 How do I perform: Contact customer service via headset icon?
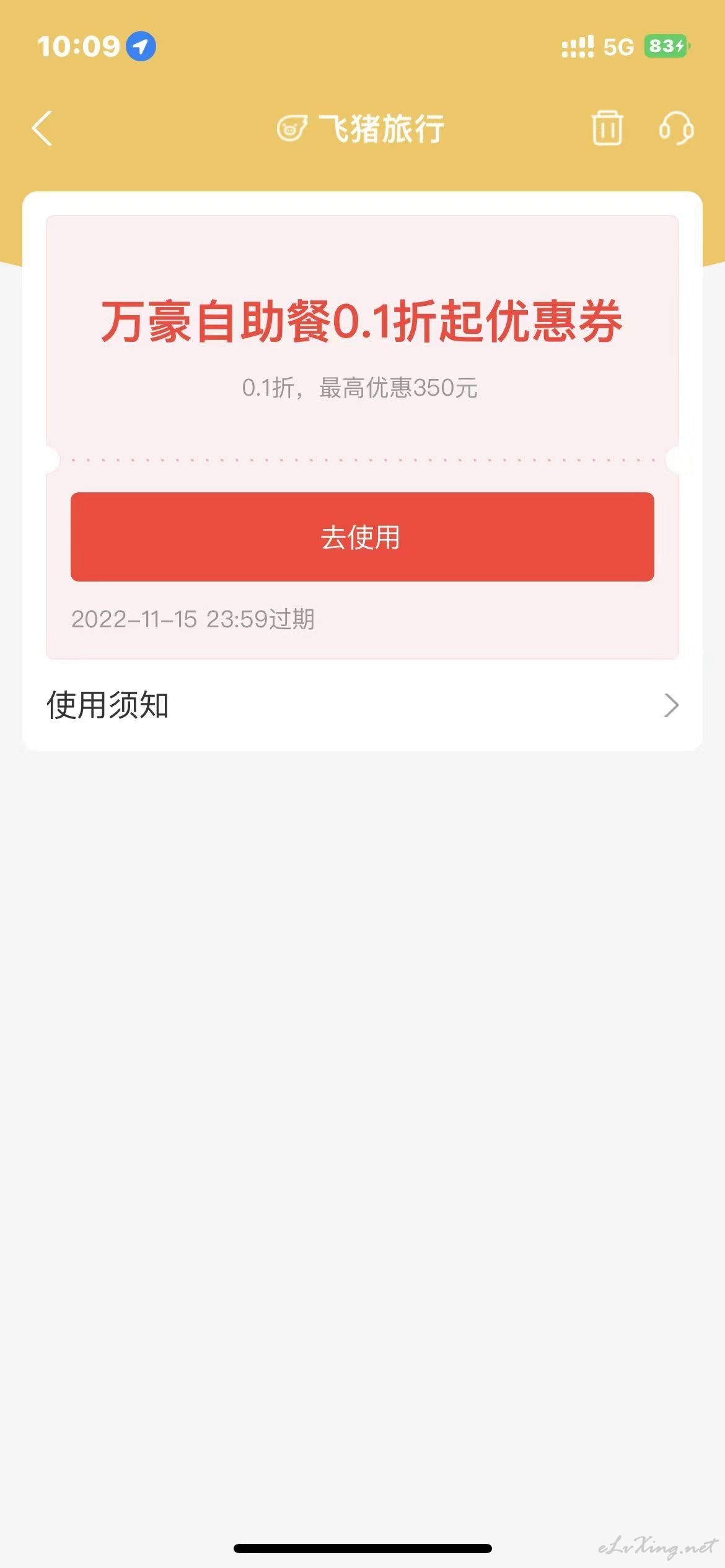pos(676,128)
